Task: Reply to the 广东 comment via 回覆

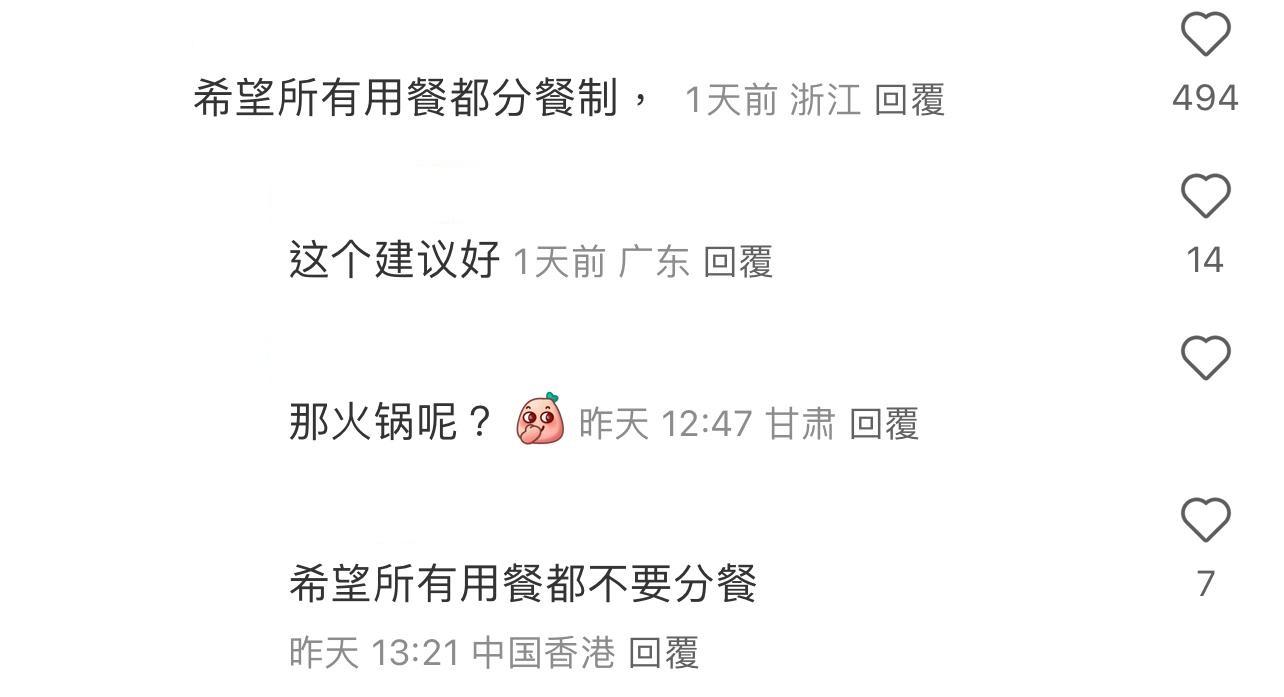Action: tap(738, 262)
